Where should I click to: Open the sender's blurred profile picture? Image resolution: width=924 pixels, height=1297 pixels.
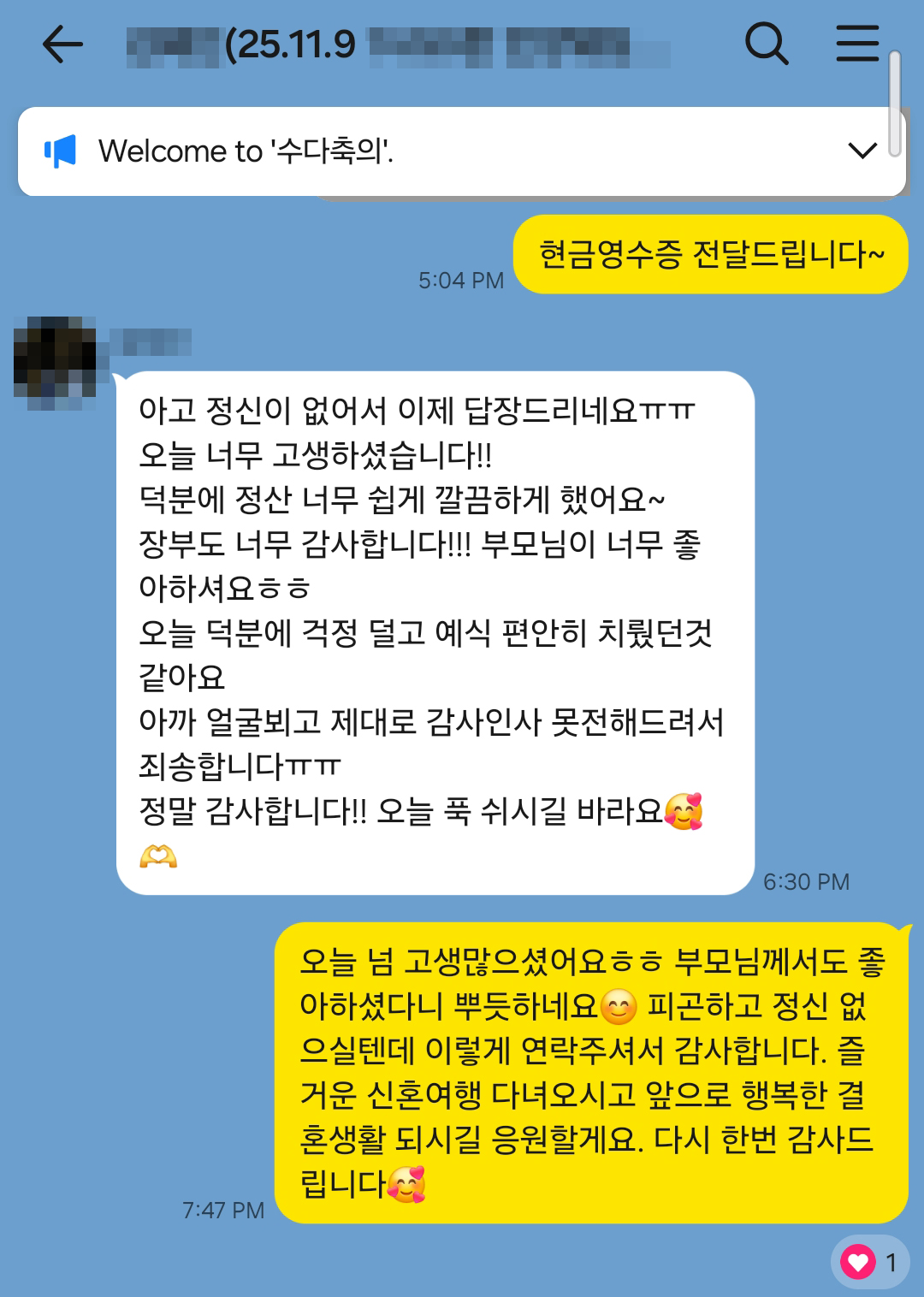click(55, 363)
